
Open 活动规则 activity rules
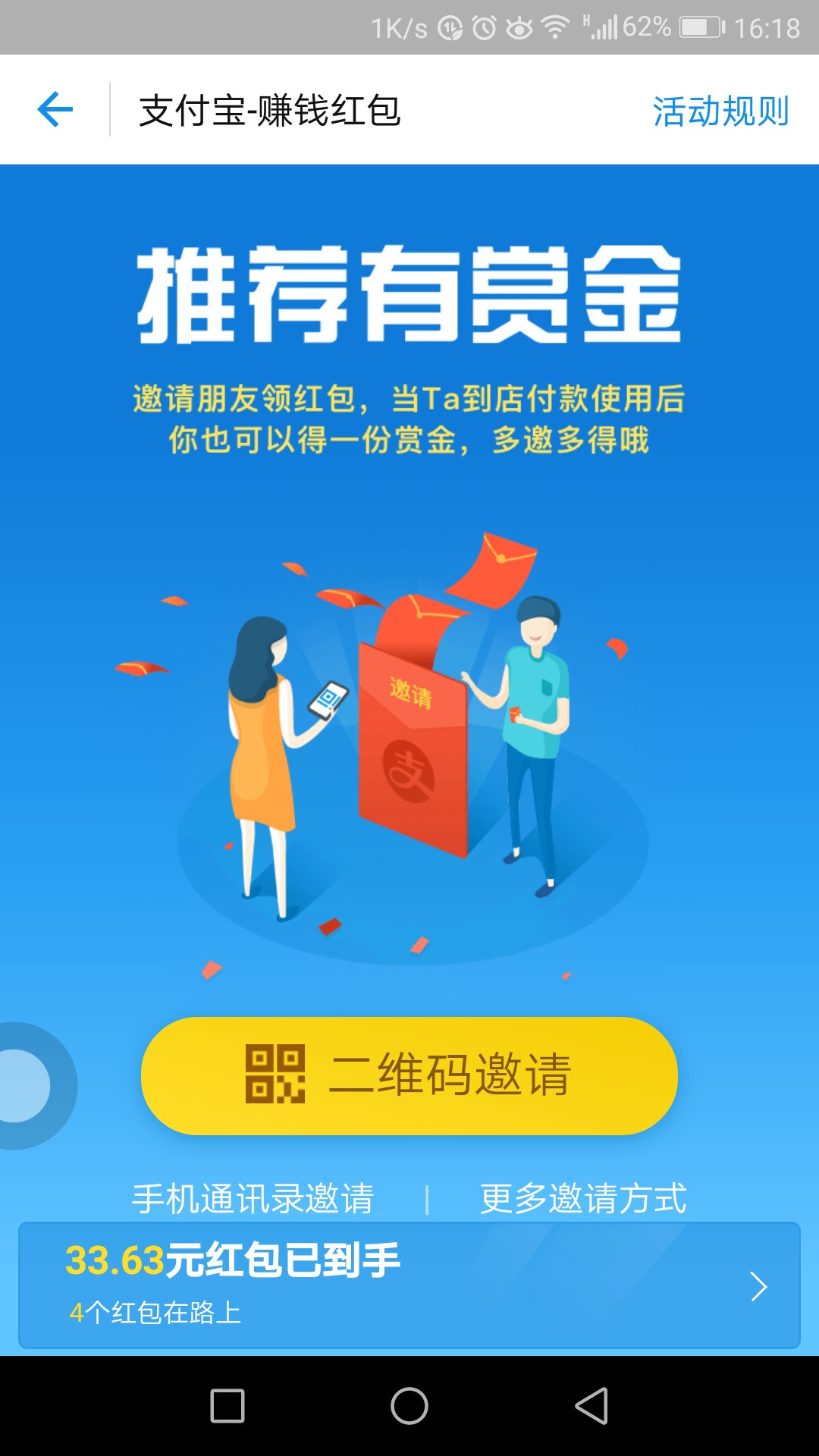(720, 111)
